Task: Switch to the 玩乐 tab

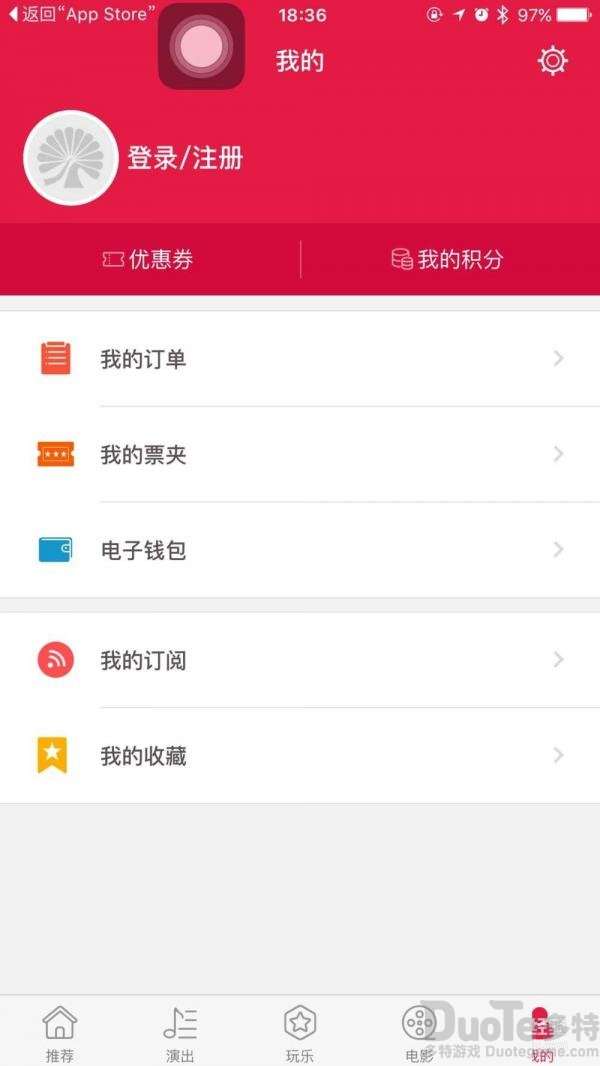Action: point(300,1033)
